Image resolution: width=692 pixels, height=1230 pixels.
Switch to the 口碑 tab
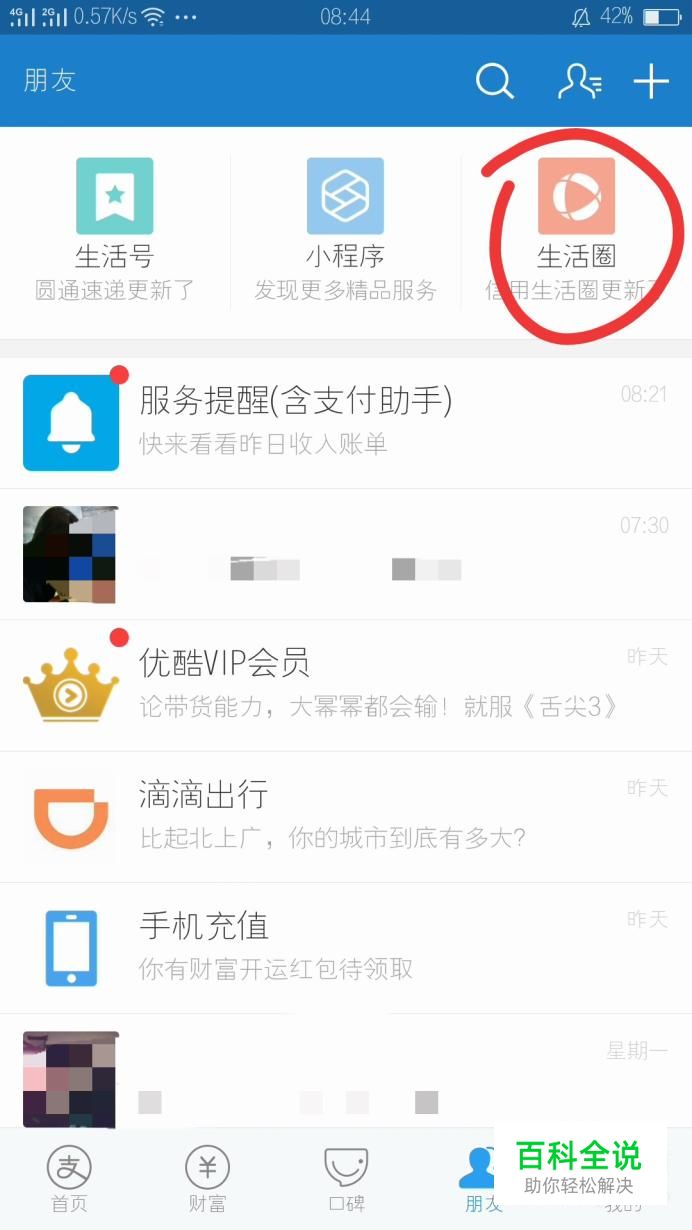coord(346,1178)
